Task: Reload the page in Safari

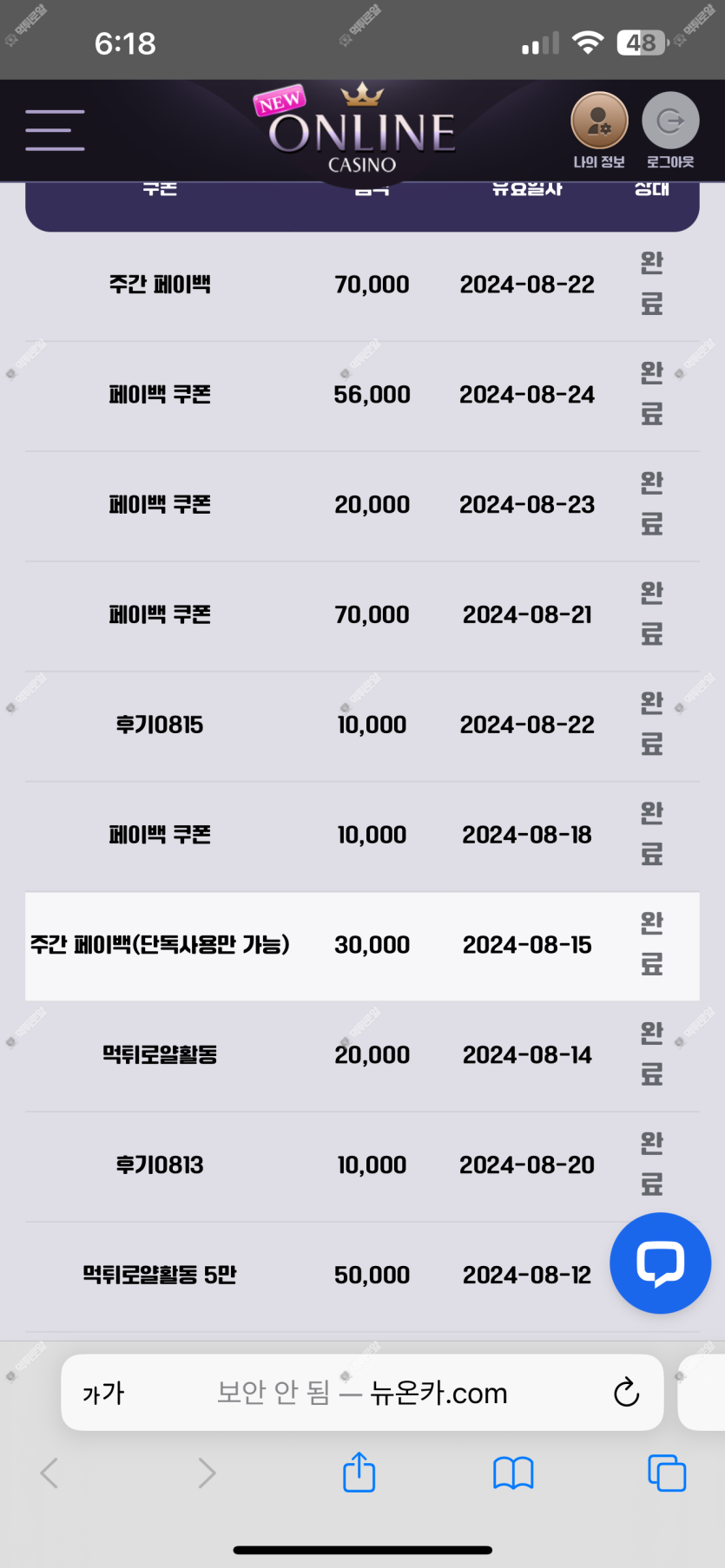Action: pyautogui.click(x=626, y=1393)
